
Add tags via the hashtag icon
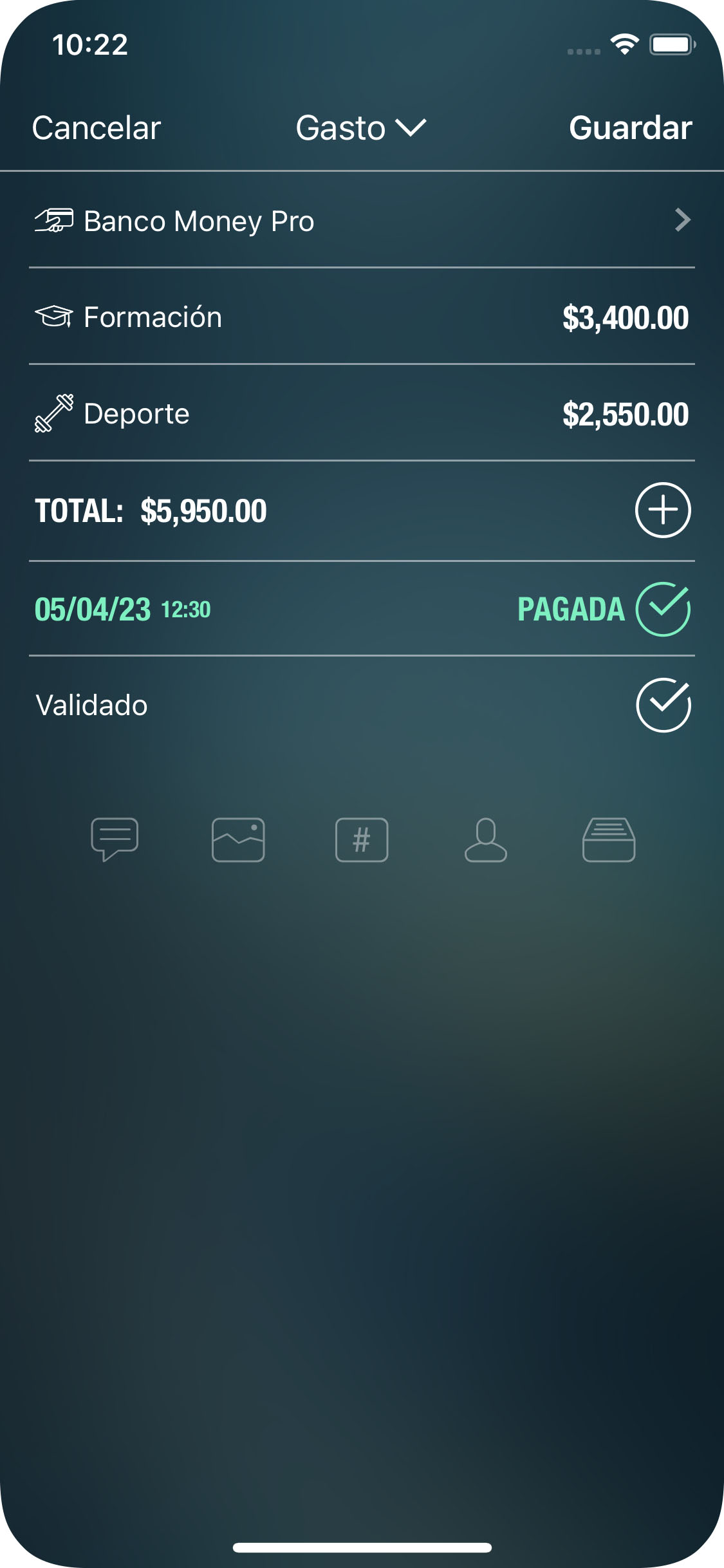coord(362,840)
